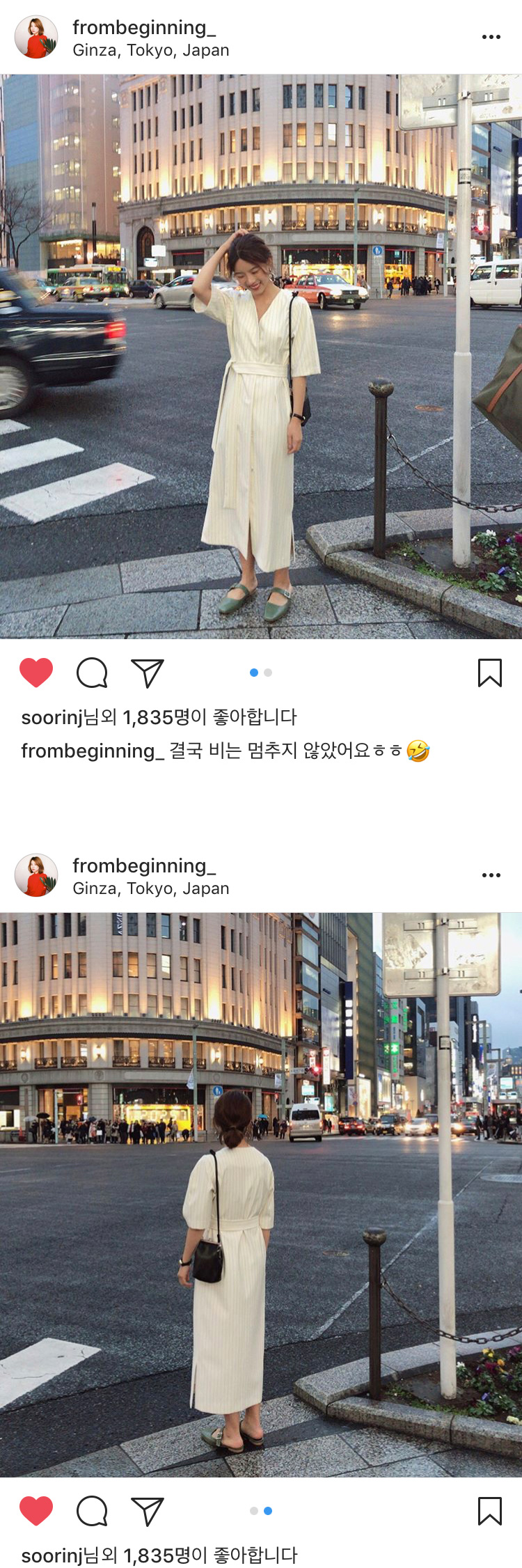
Task: Bookmark the post showing the woman from behind
Action: click(489, 1511)
